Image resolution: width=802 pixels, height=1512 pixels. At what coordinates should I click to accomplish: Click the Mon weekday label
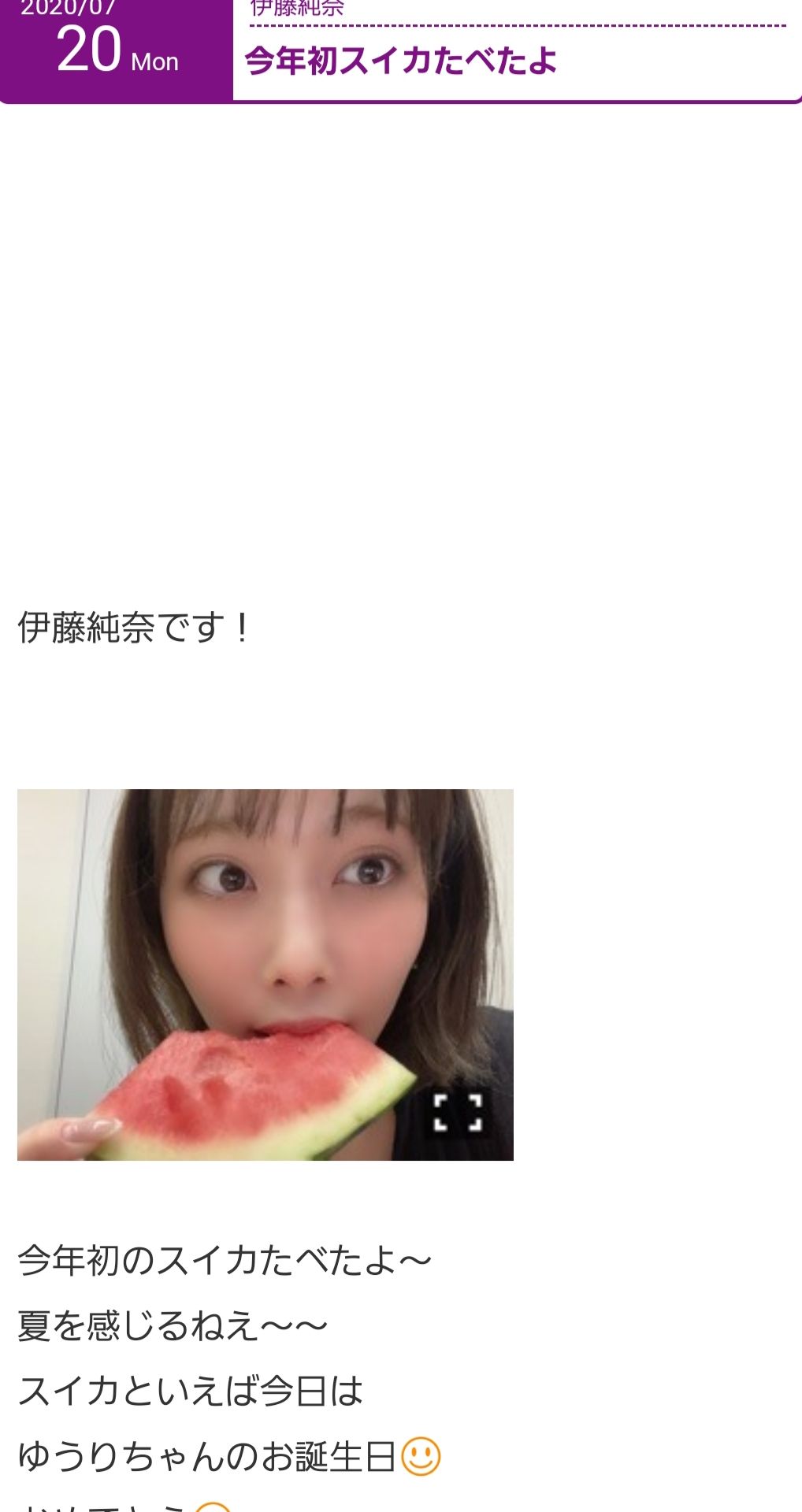154,61
